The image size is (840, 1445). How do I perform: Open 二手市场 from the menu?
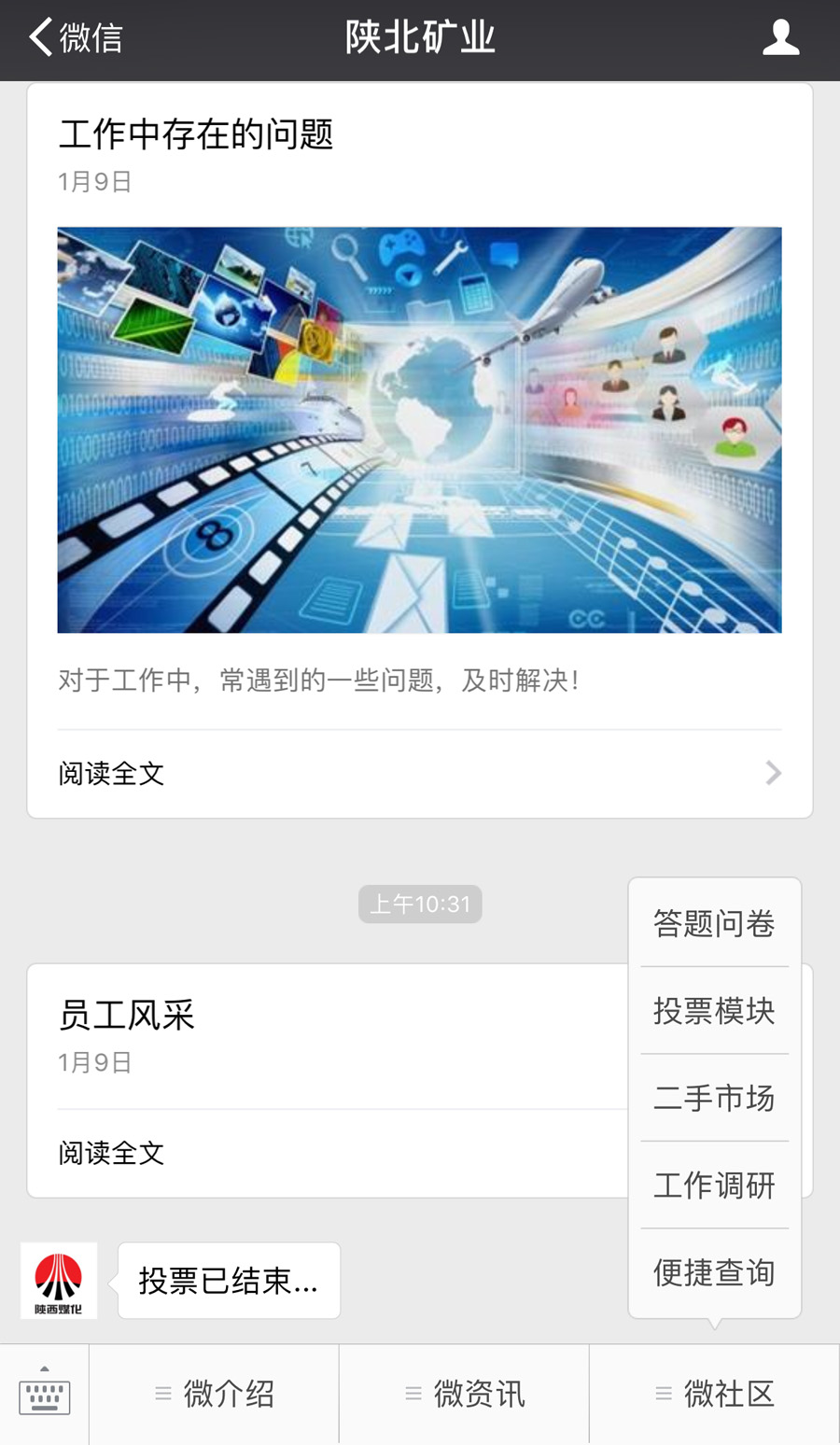click(x=714, y=1098)
